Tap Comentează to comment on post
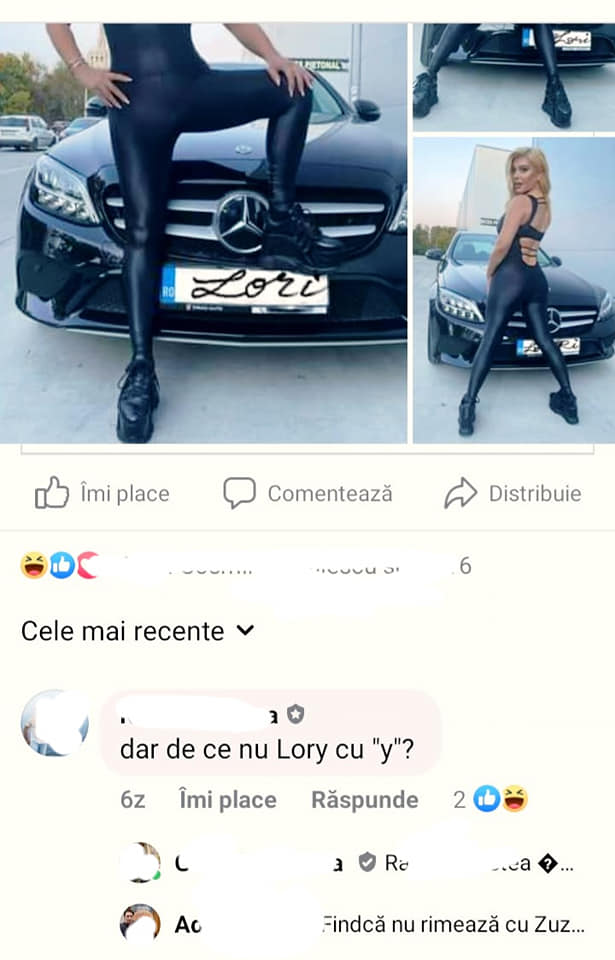This screenshot has height=960, width=615. 308,493
